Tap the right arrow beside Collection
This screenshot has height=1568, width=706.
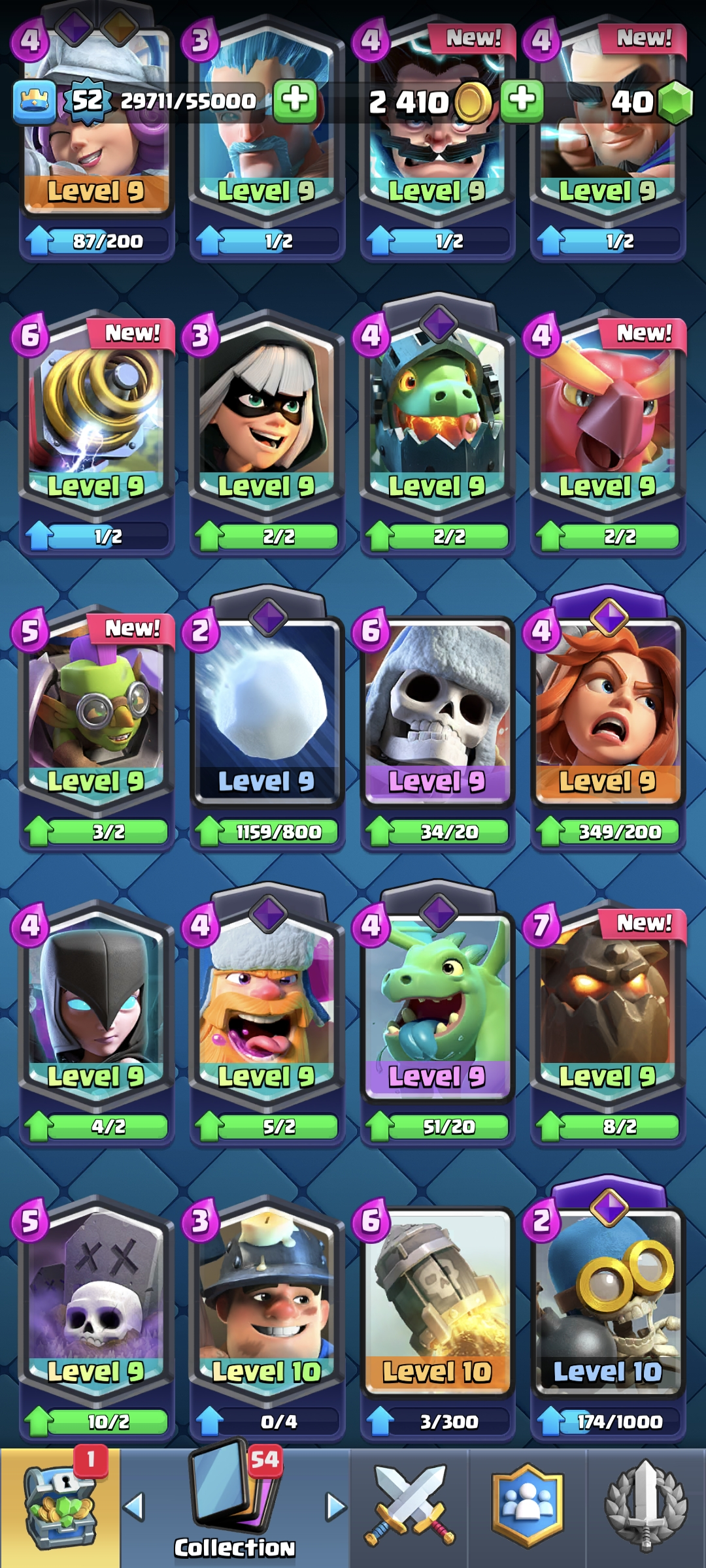pos(336,1507)
